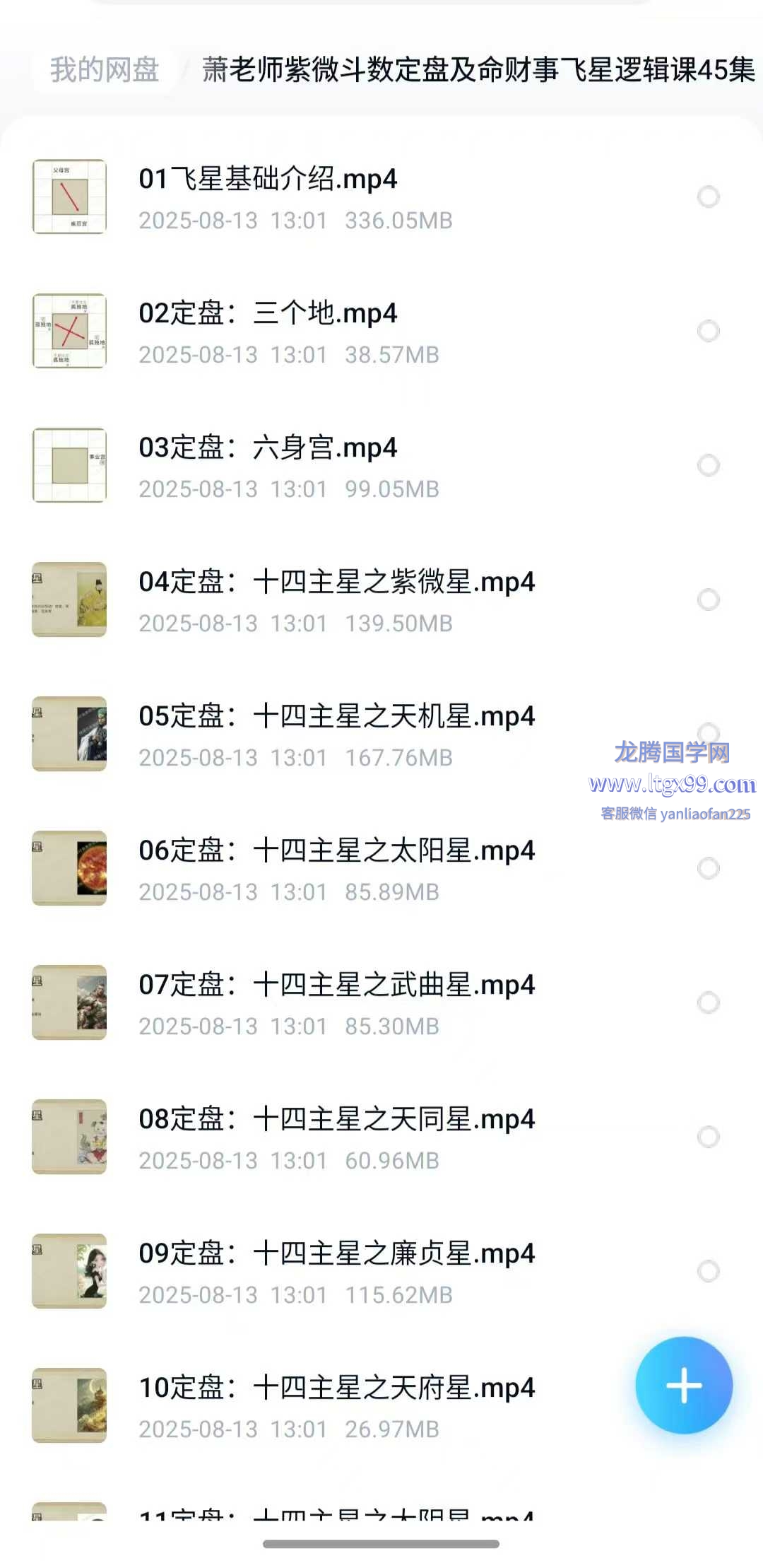Image resolution: width=763 pixels, height=1568 pixels.
Task: Select the 03定盘：六身宫.mp4 checkbox circle
Action: click(708, 465)
